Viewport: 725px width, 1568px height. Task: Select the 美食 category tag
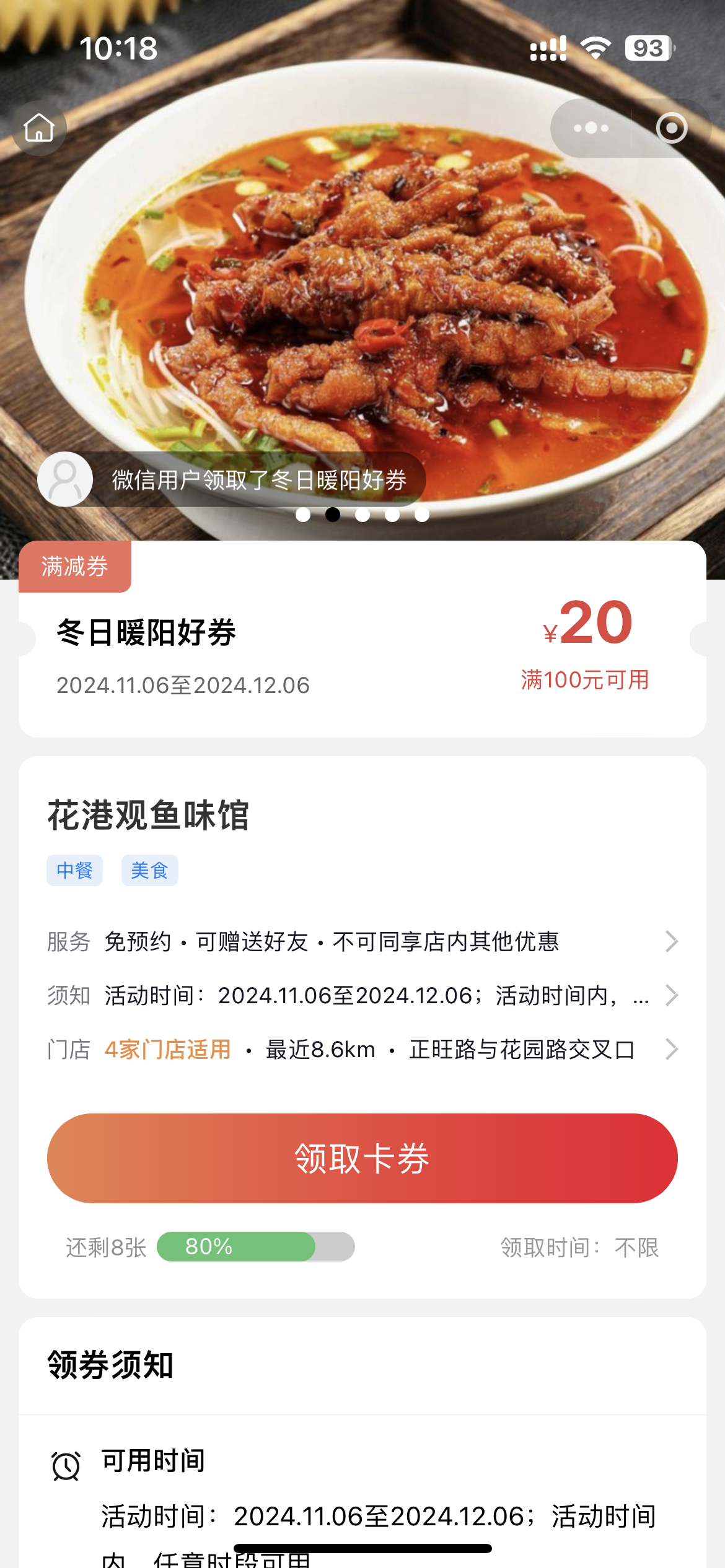coord(149,870)
